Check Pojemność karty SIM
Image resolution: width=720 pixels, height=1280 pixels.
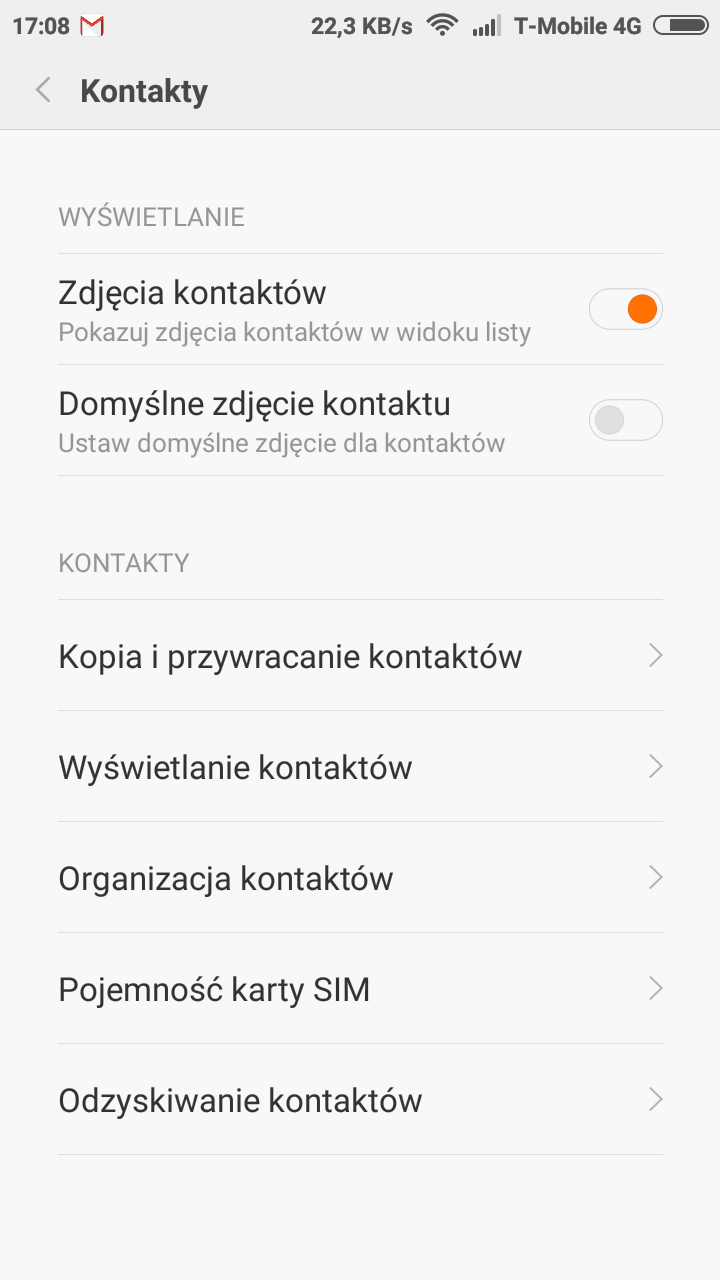coord(360,989)
